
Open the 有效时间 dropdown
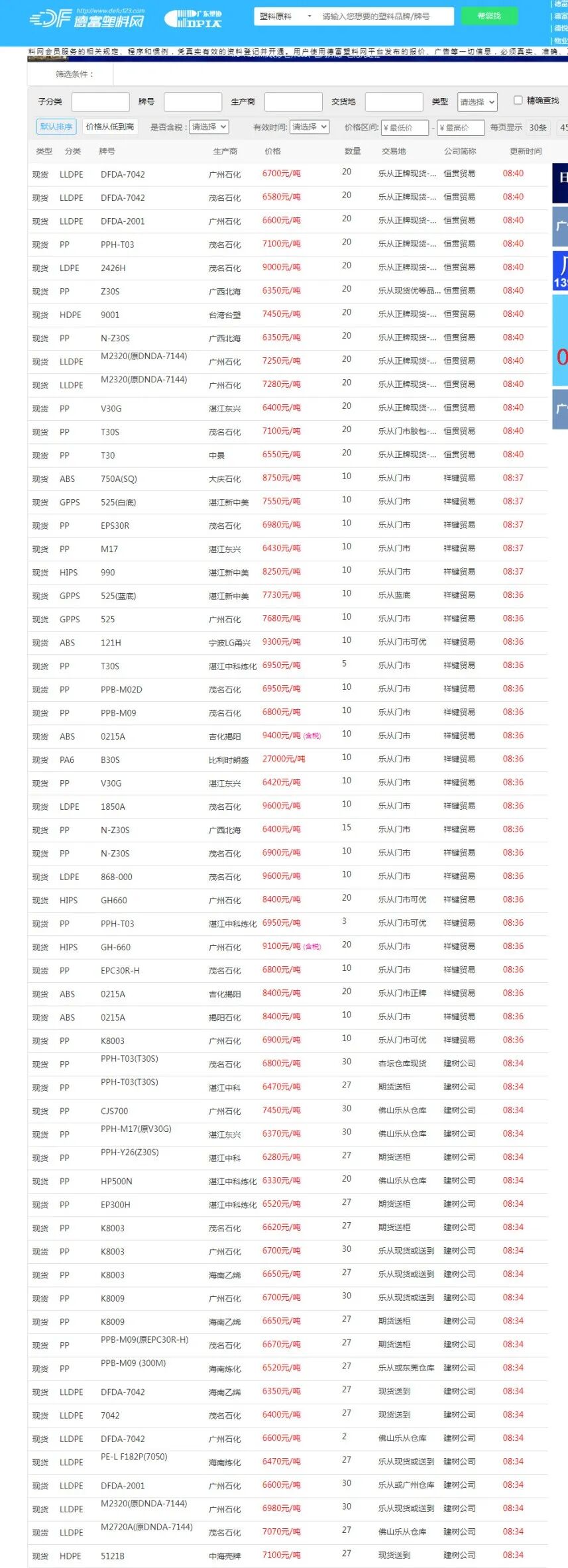point(310,127)
